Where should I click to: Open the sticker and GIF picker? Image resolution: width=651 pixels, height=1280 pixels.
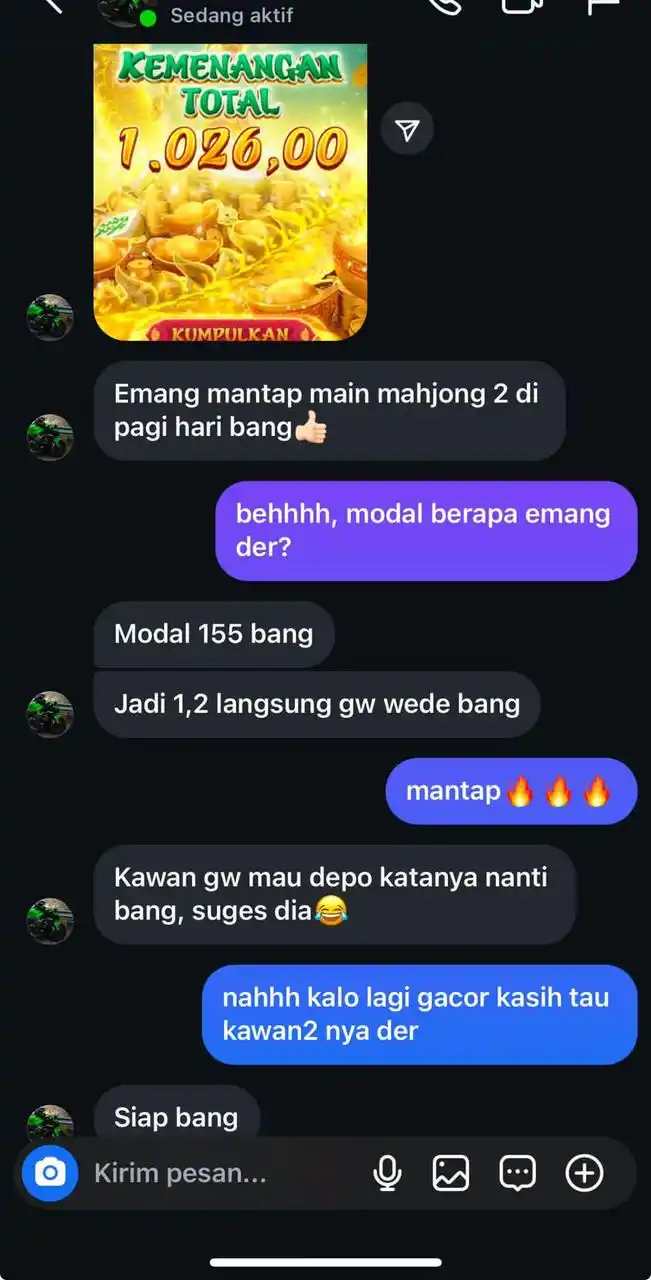(517, 1173)
